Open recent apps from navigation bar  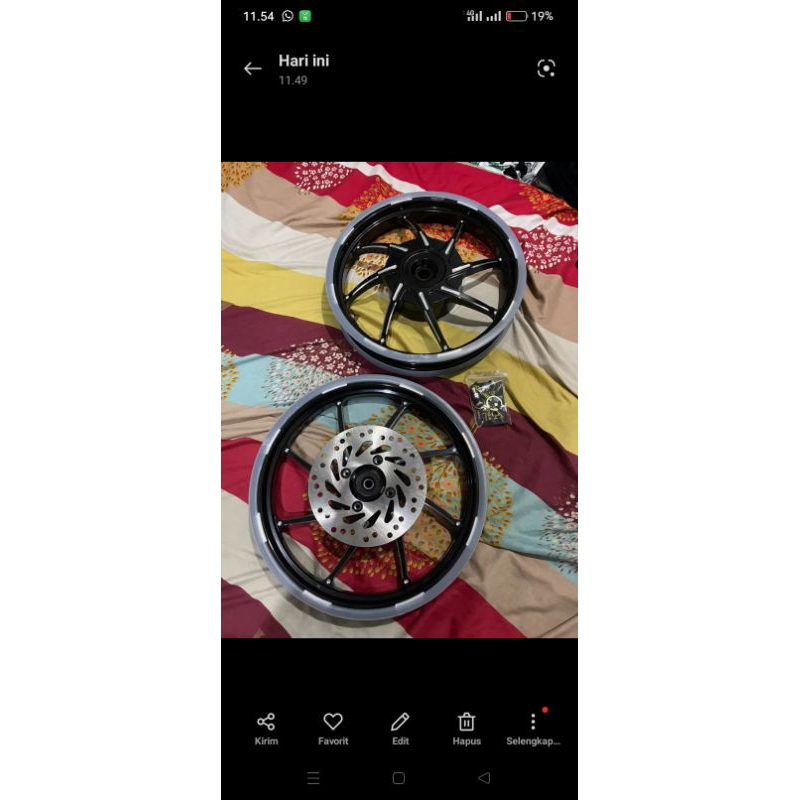(x=313, y=778)
